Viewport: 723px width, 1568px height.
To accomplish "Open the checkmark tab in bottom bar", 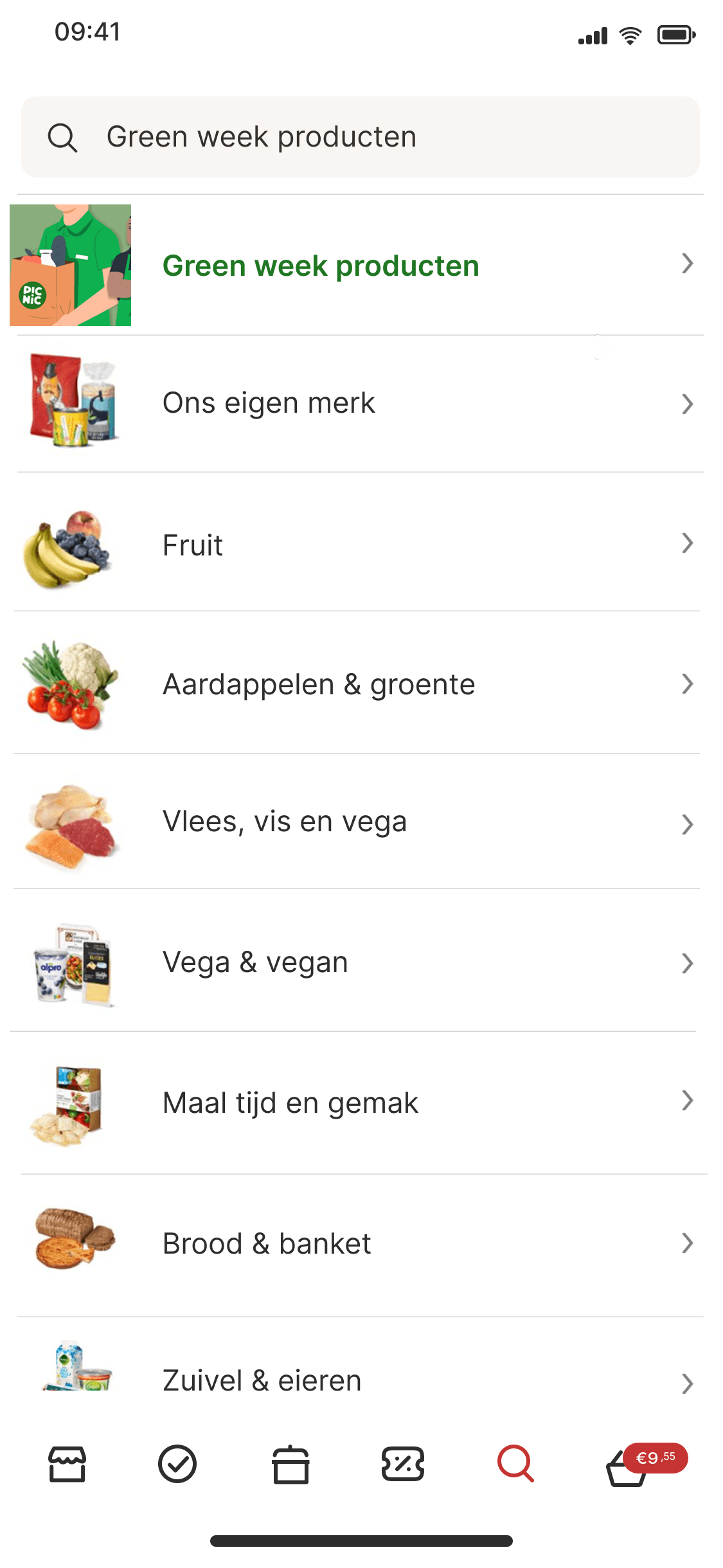I will 177,1464.
